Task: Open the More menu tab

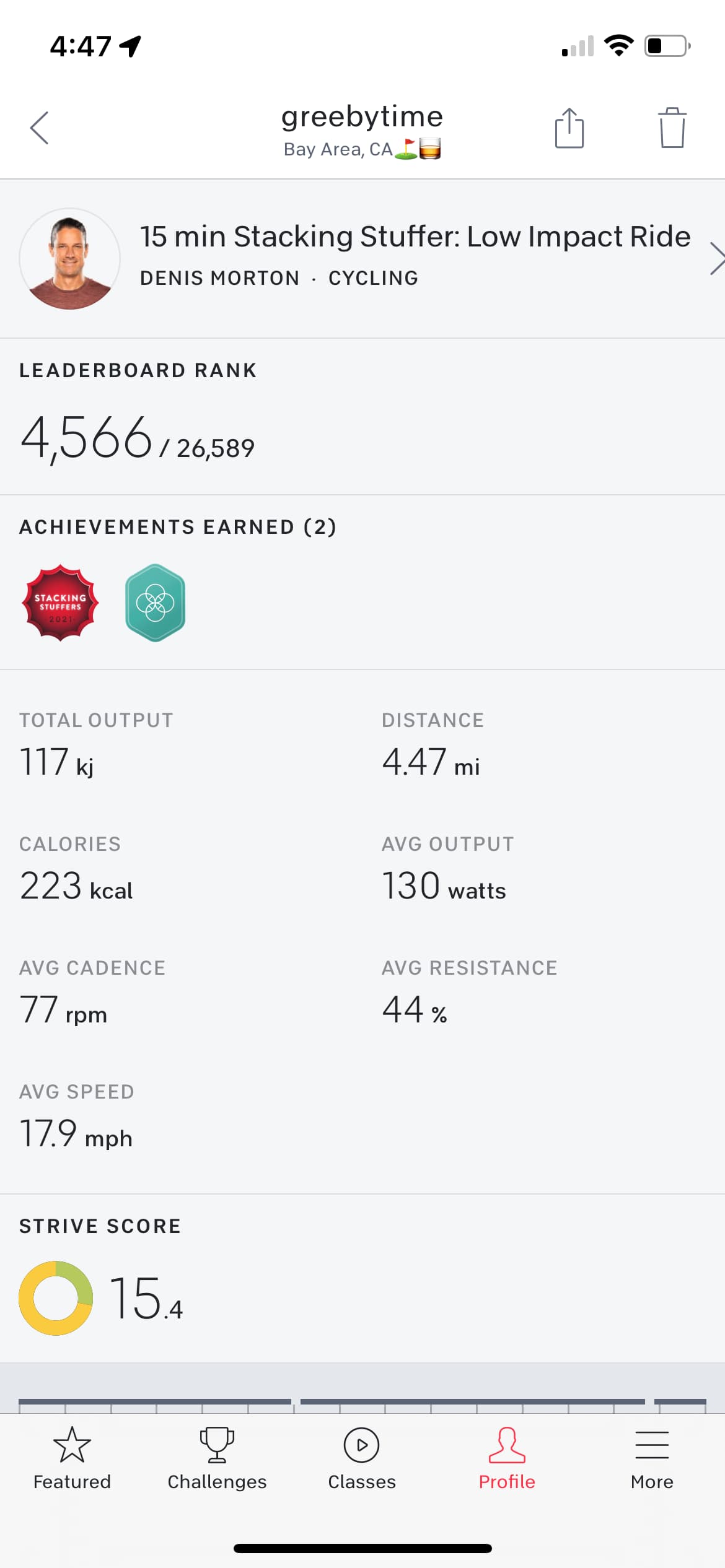Action: coord(652,1459)
